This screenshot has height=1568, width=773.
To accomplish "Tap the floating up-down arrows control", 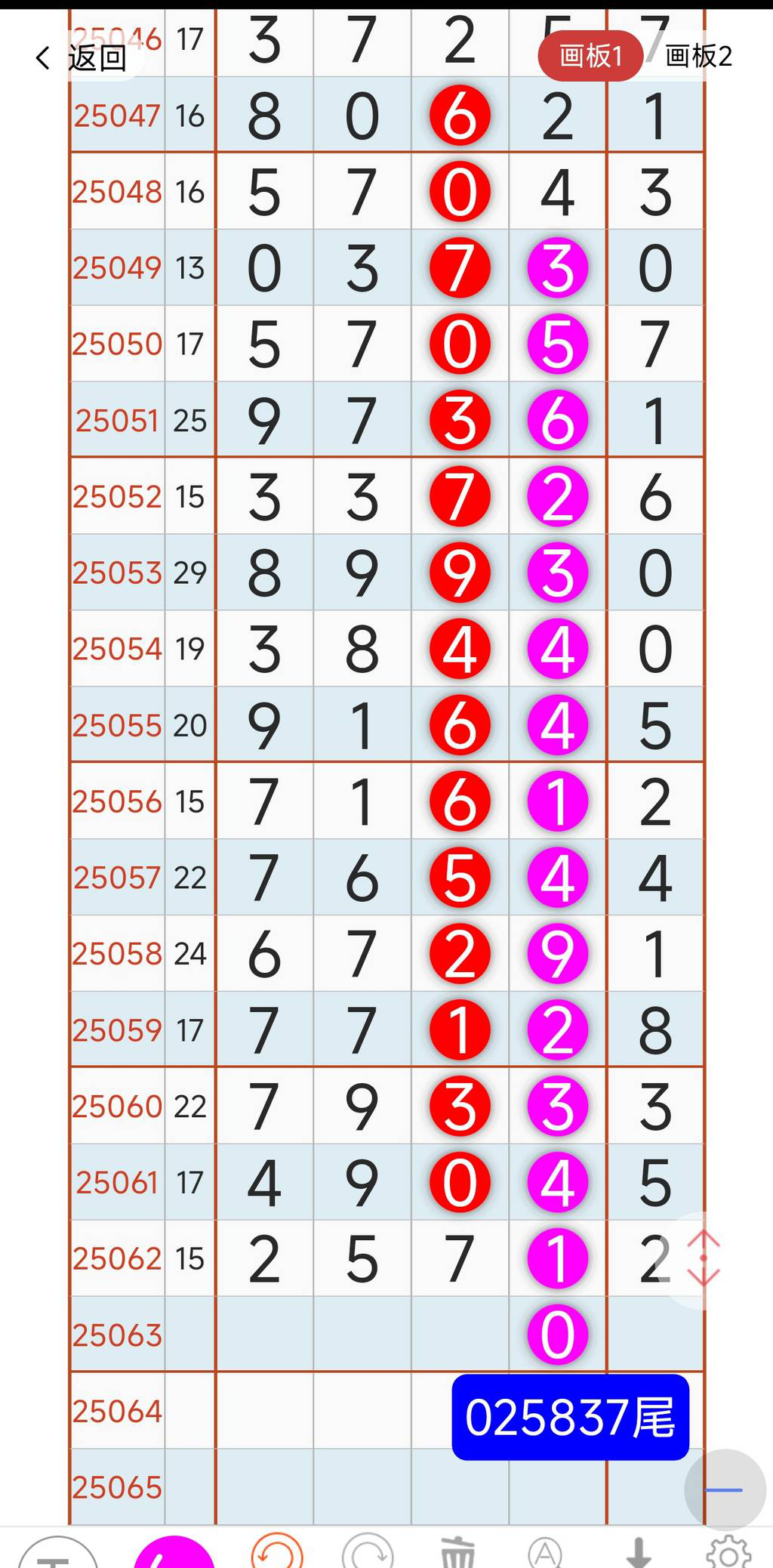I will (x=704, y=1259).
